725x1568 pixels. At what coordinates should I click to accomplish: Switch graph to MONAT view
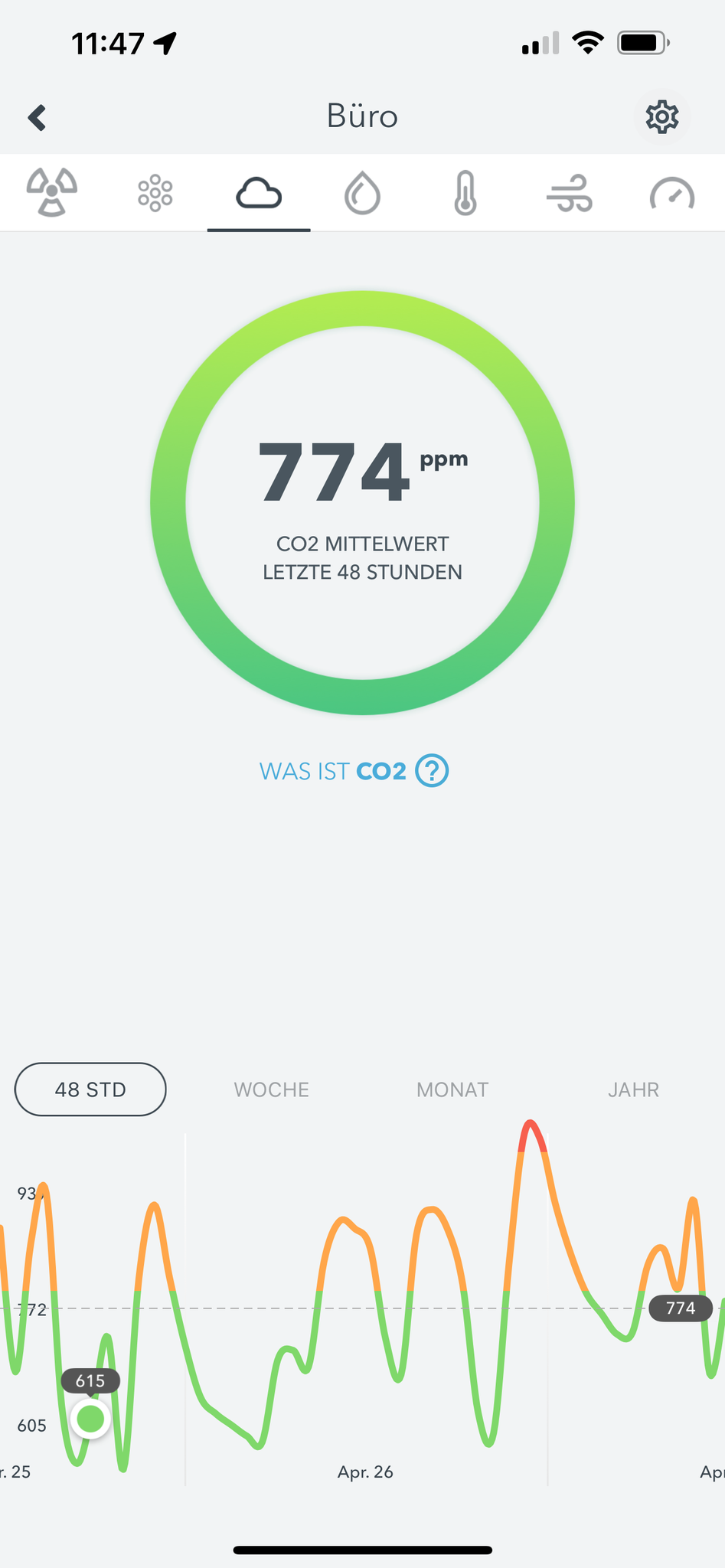coord(452,1089)
